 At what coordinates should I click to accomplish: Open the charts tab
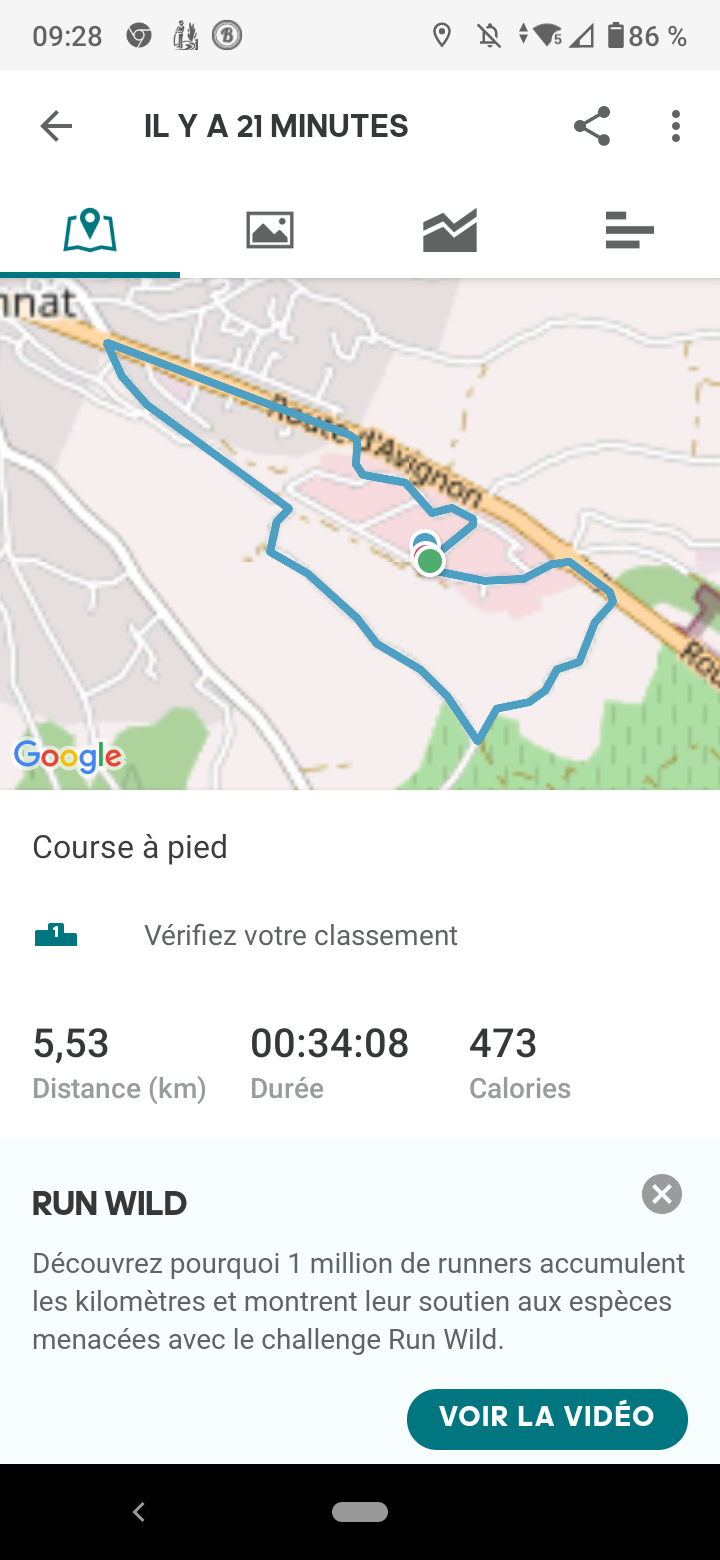[x=450, y=230]
